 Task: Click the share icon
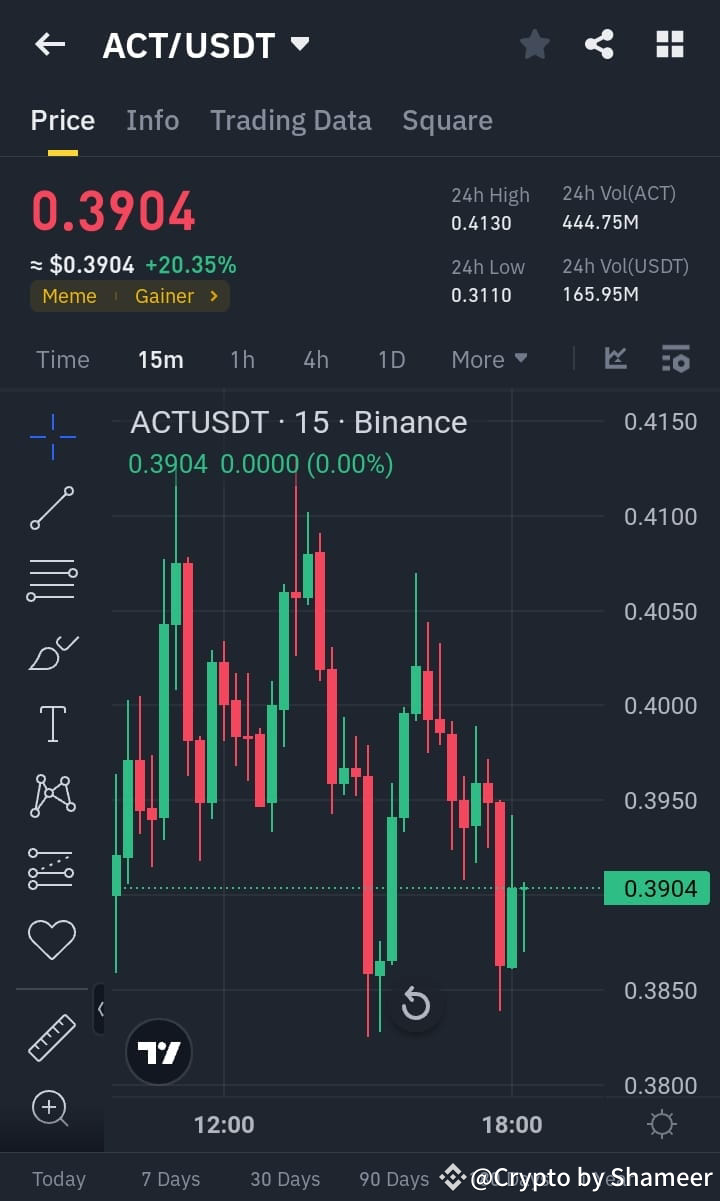tap(600, 44)
